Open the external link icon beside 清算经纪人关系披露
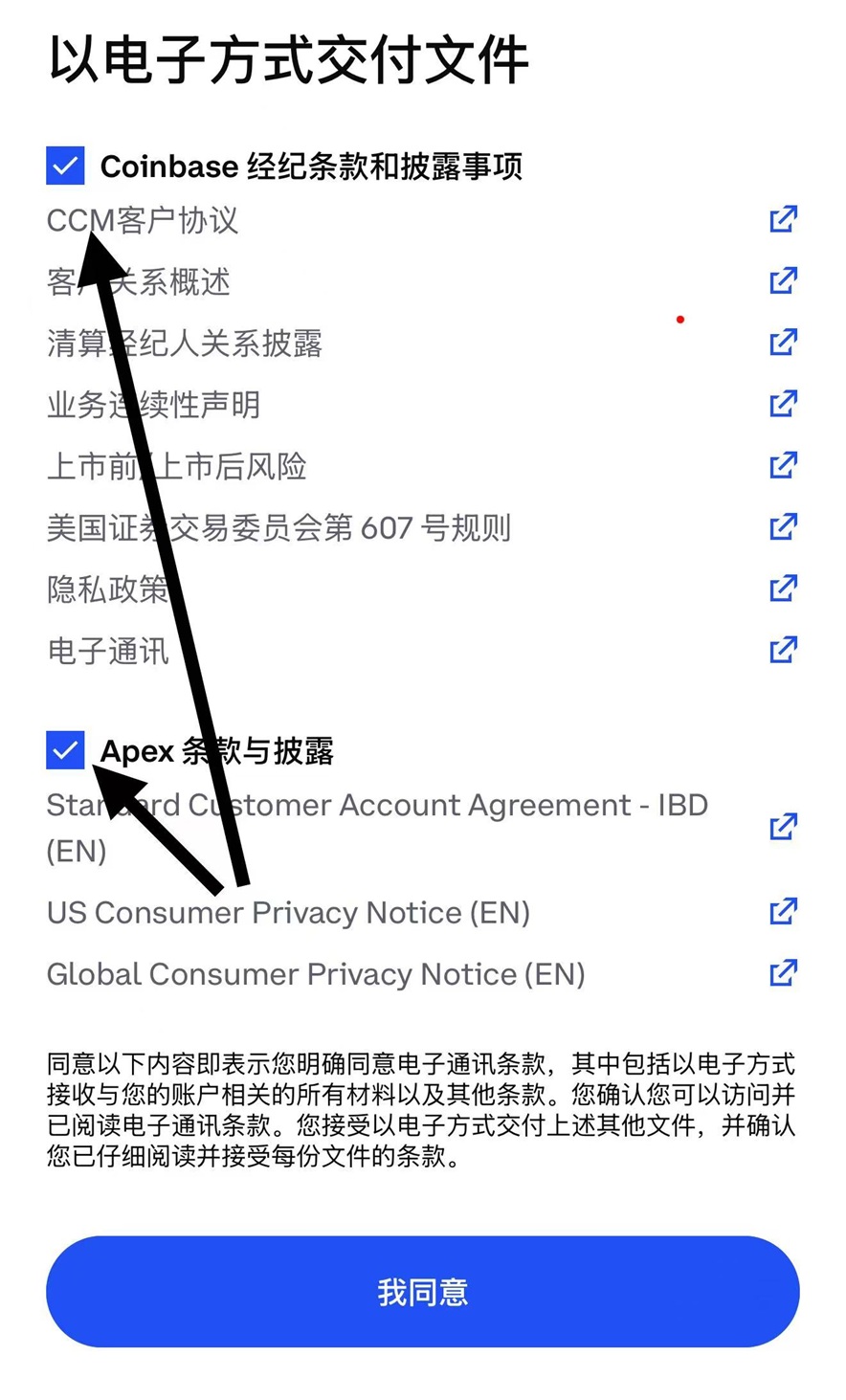 point(783,342)
